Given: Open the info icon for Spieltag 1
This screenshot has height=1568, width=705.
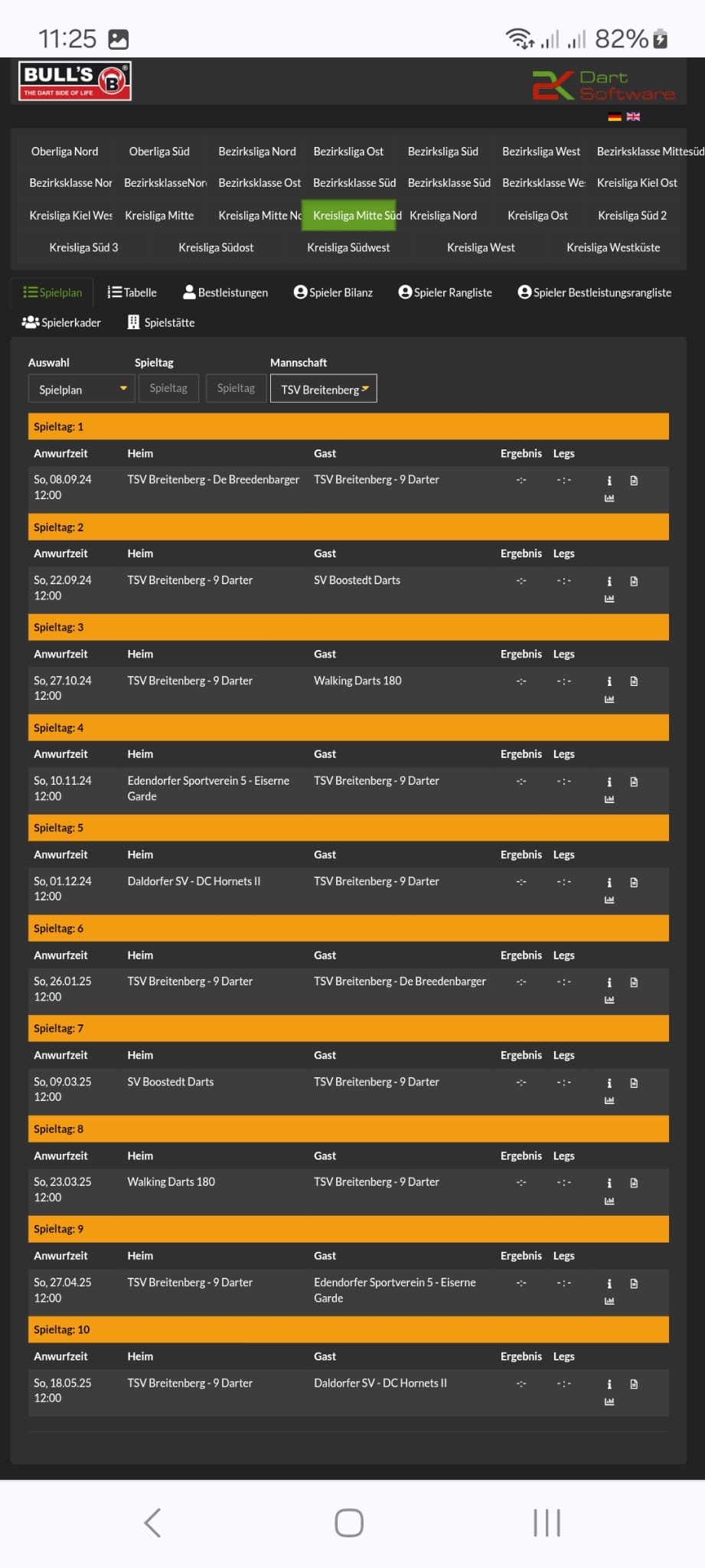Looking at the screenshot, I should 609,481.
